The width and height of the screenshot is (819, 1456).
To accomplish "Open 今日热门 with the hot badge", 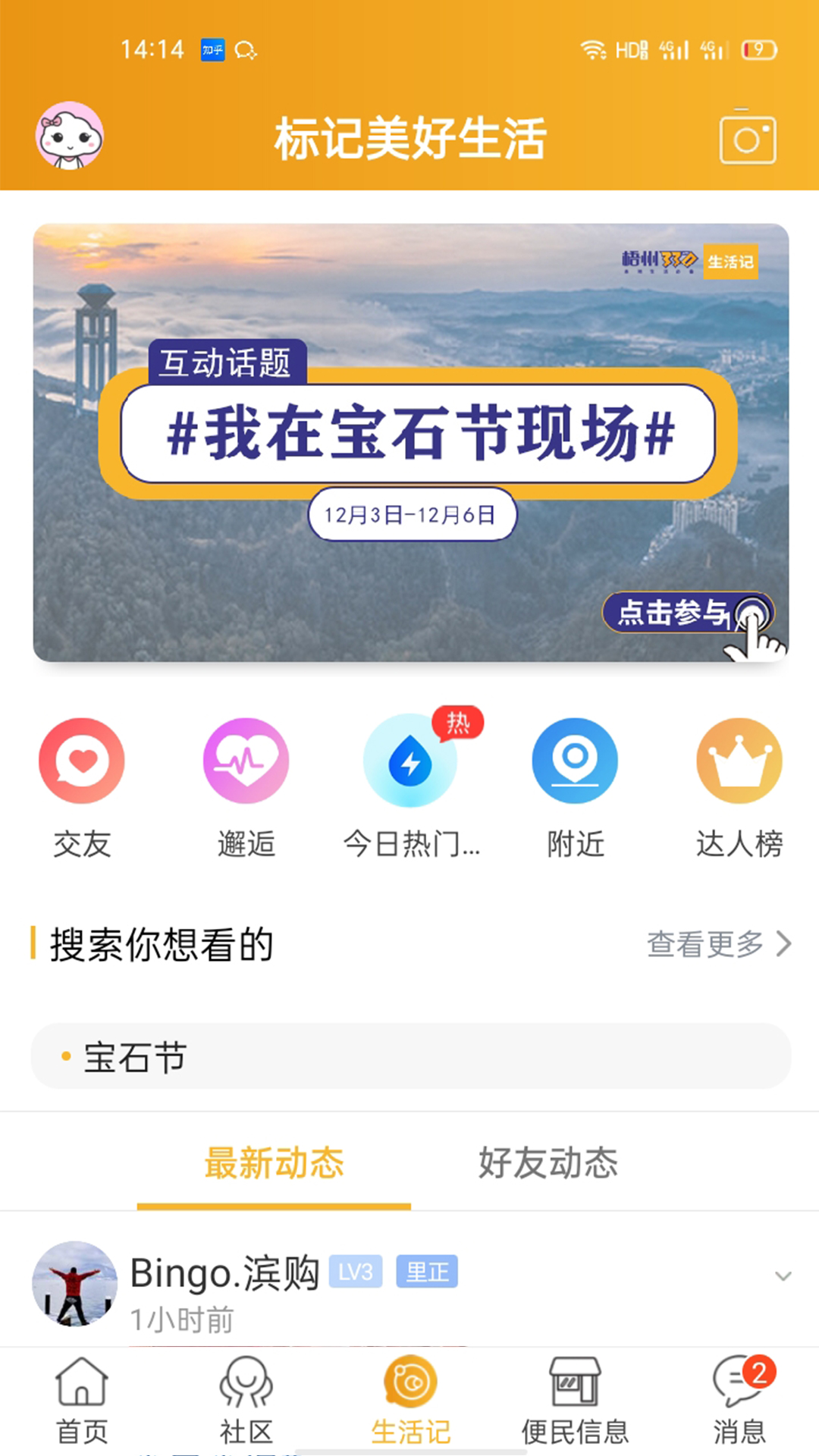I will click(x=409, y=761).
